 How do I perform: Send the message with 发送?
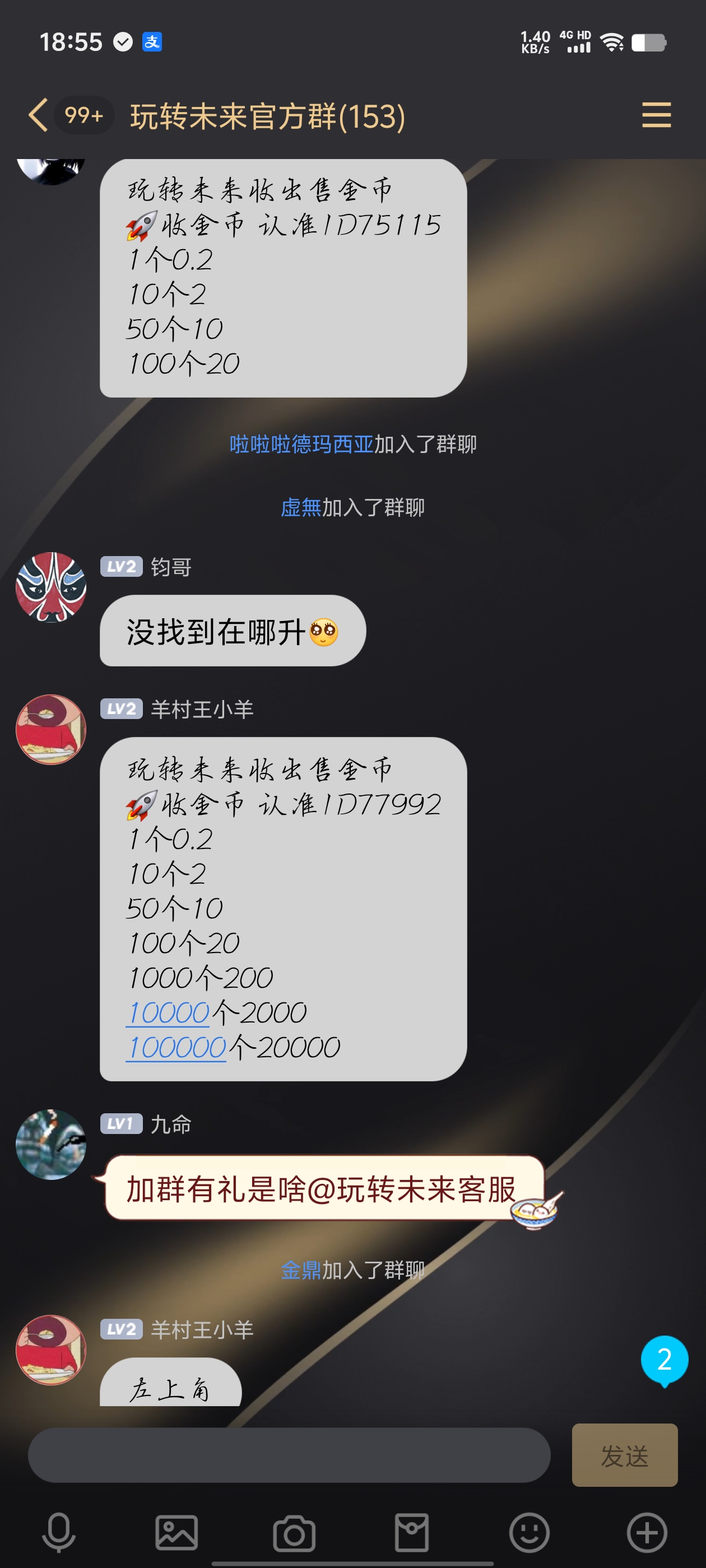624,1455
